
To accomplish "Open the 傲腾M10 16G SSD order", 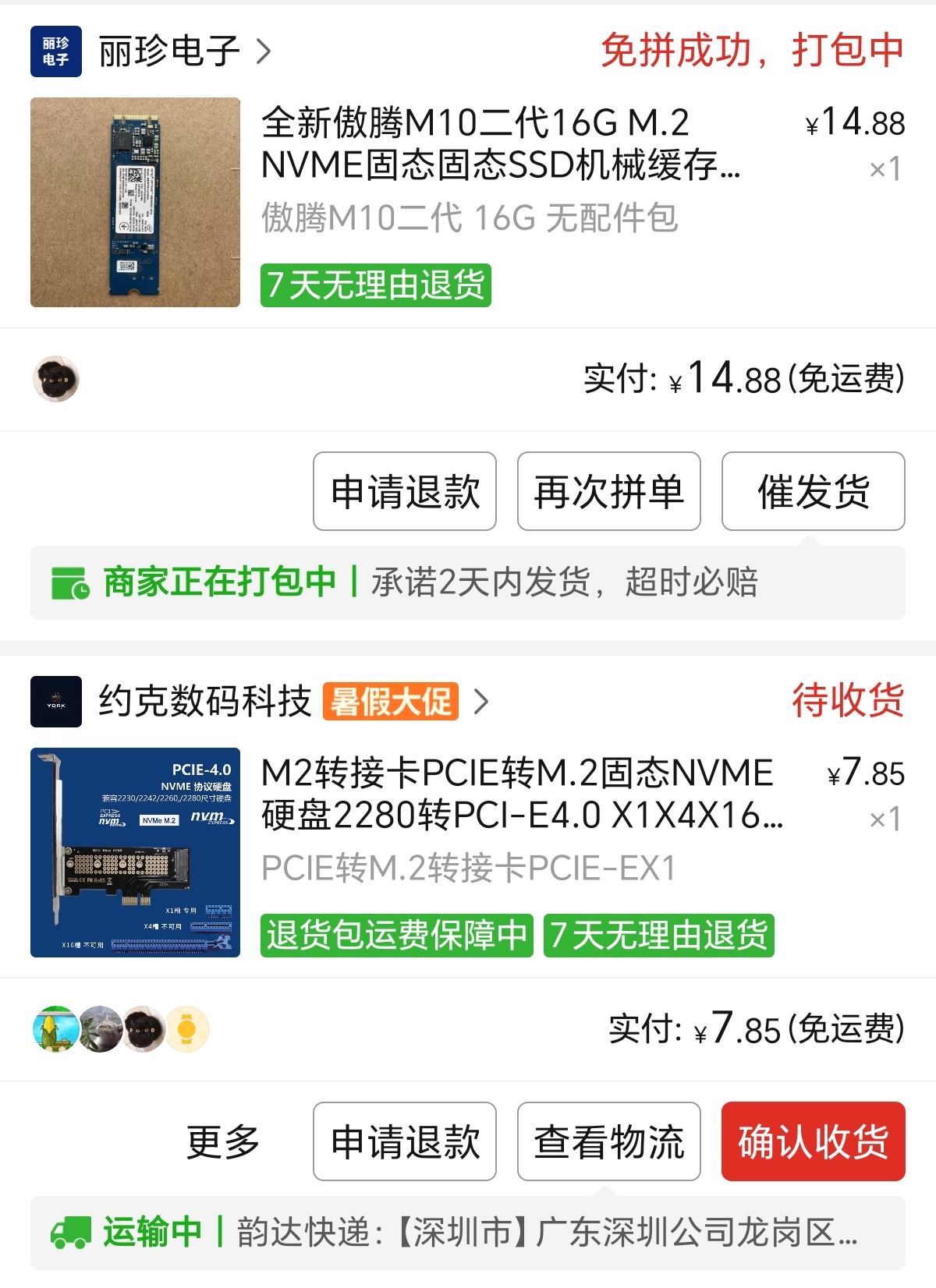I will click(x=499, y=144).
